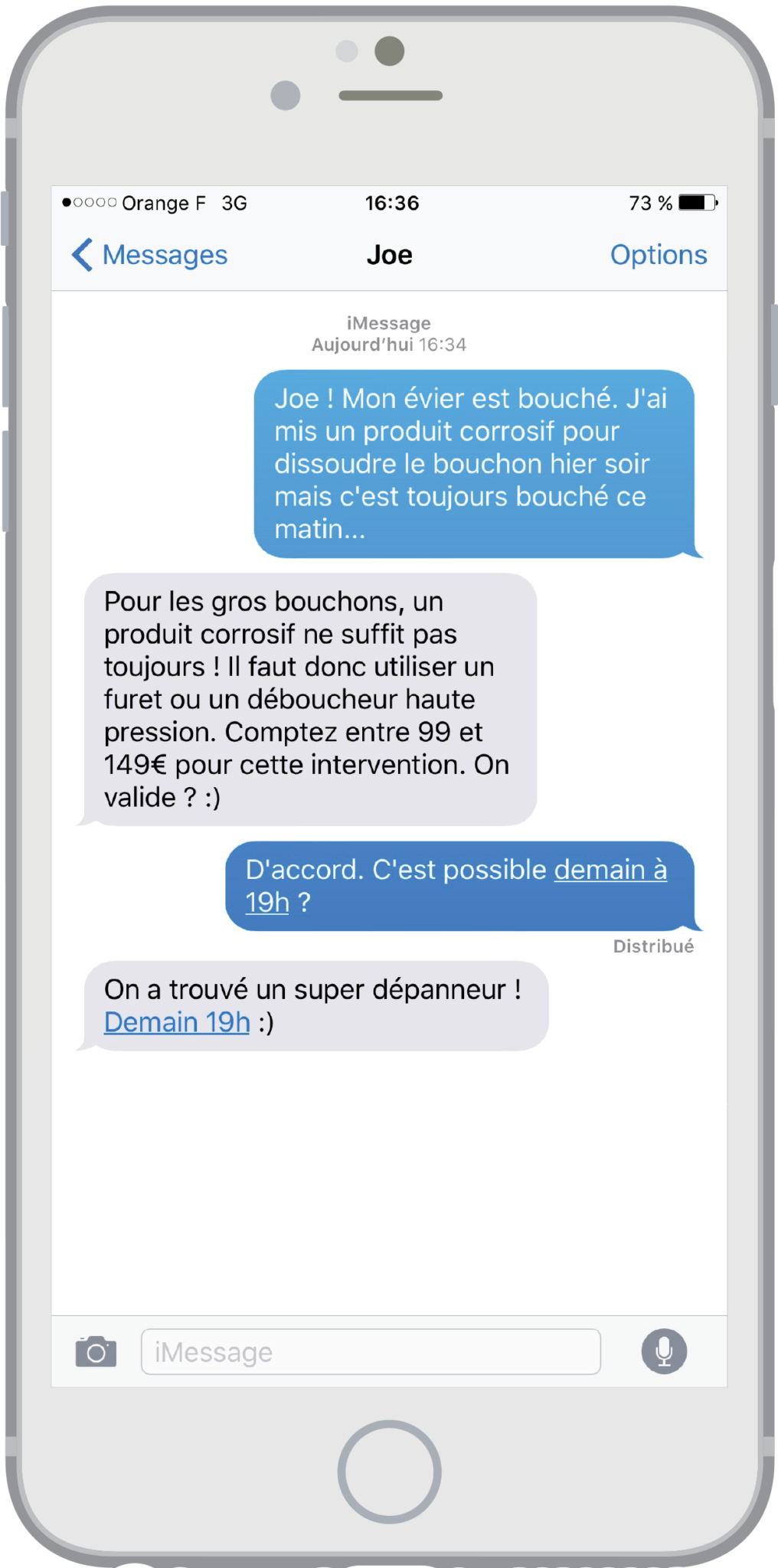Tap the camera icon to attach a photo
This screenshot has width=778, height=1568.
(96, 1351)
